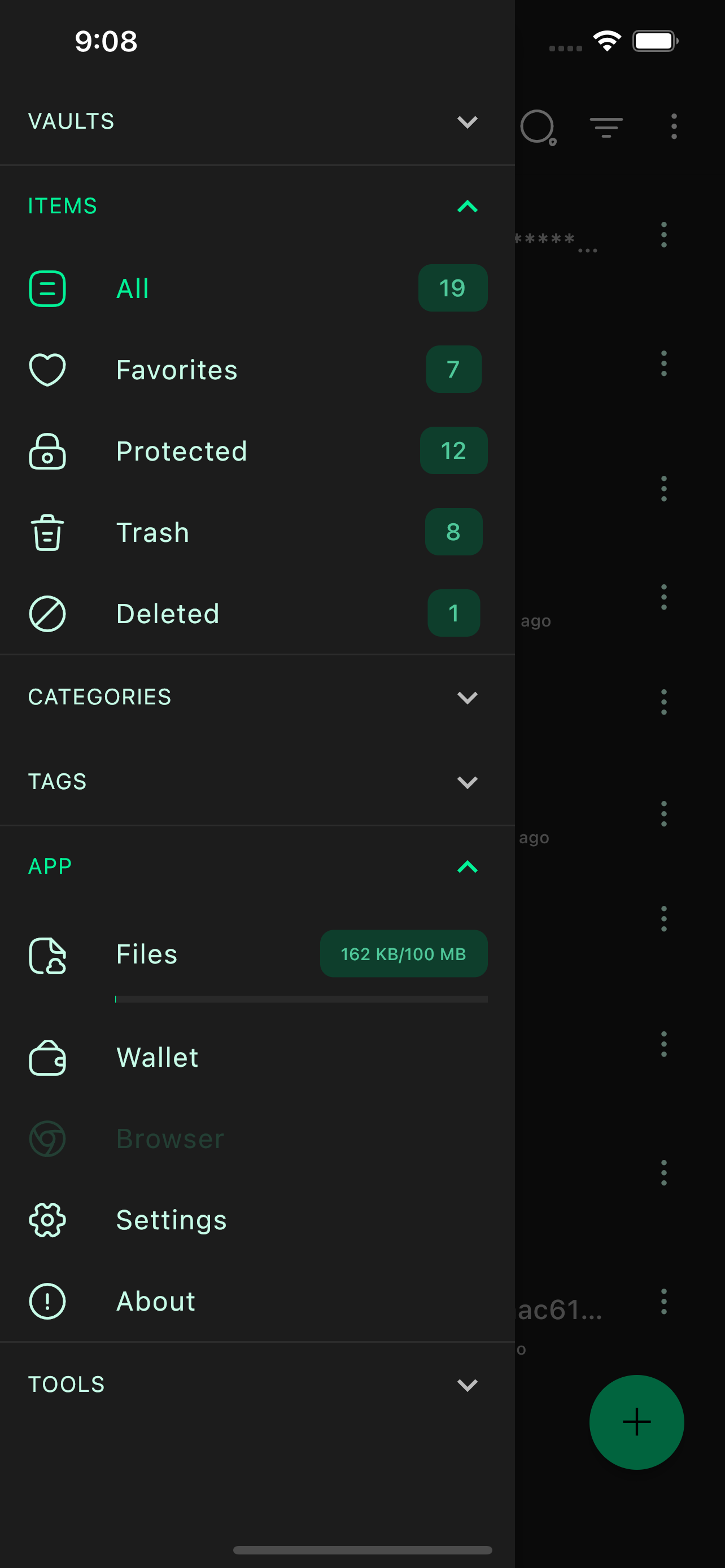The height and width of the screenshot is (1568, 725).
Task: Open the All items list icon
Action: [47, 288]
